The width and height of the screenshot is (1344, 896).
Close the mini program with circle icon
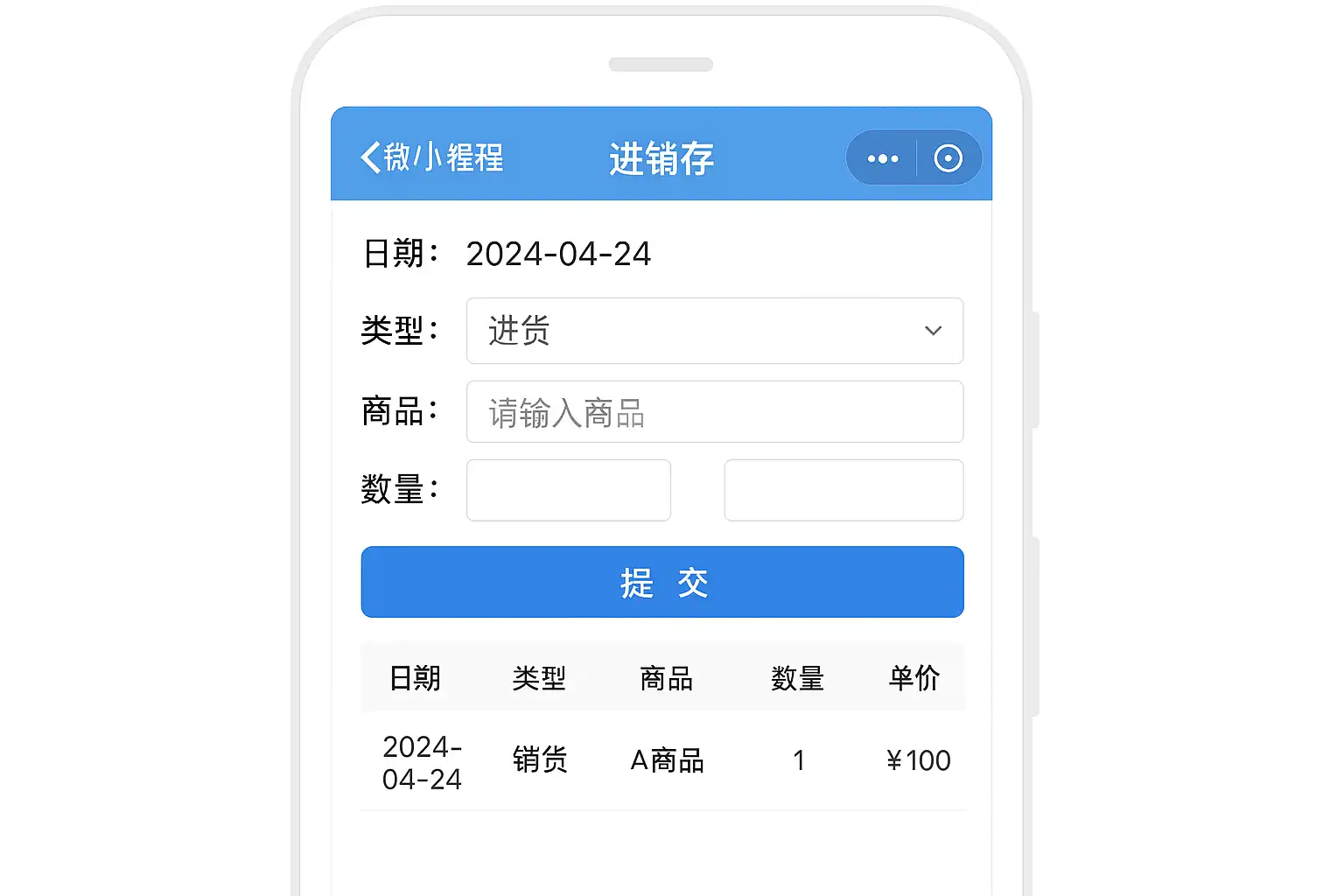948,158
